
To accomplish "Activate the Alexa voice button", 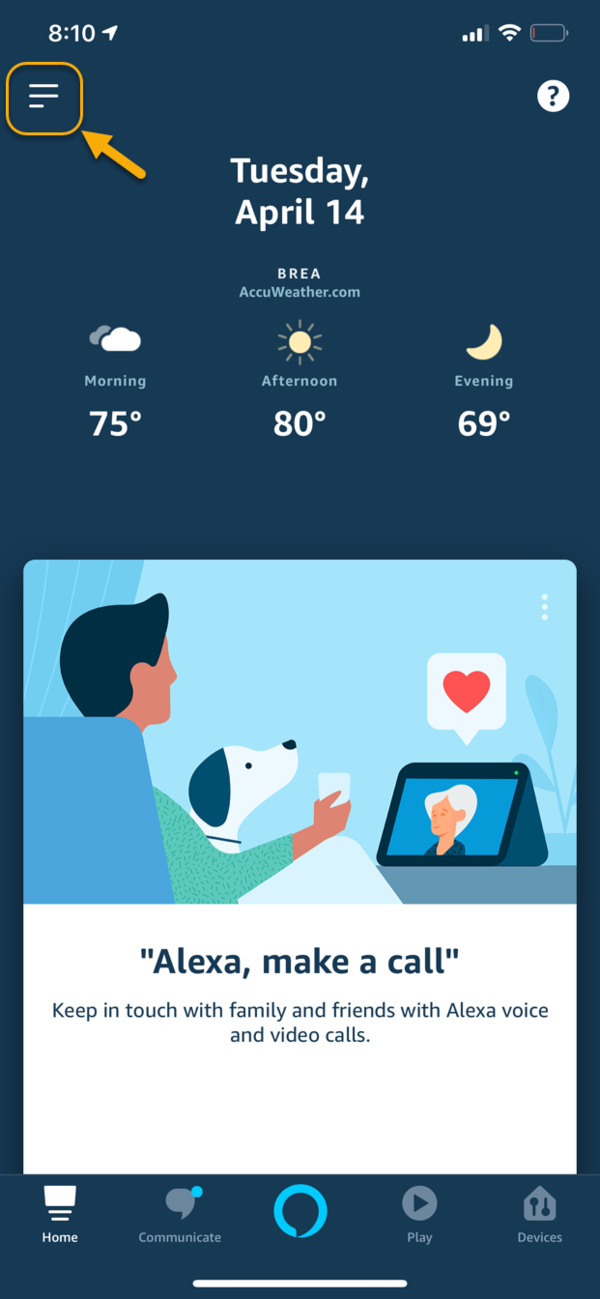I will pyautogui.click(x=300, y=1210).
